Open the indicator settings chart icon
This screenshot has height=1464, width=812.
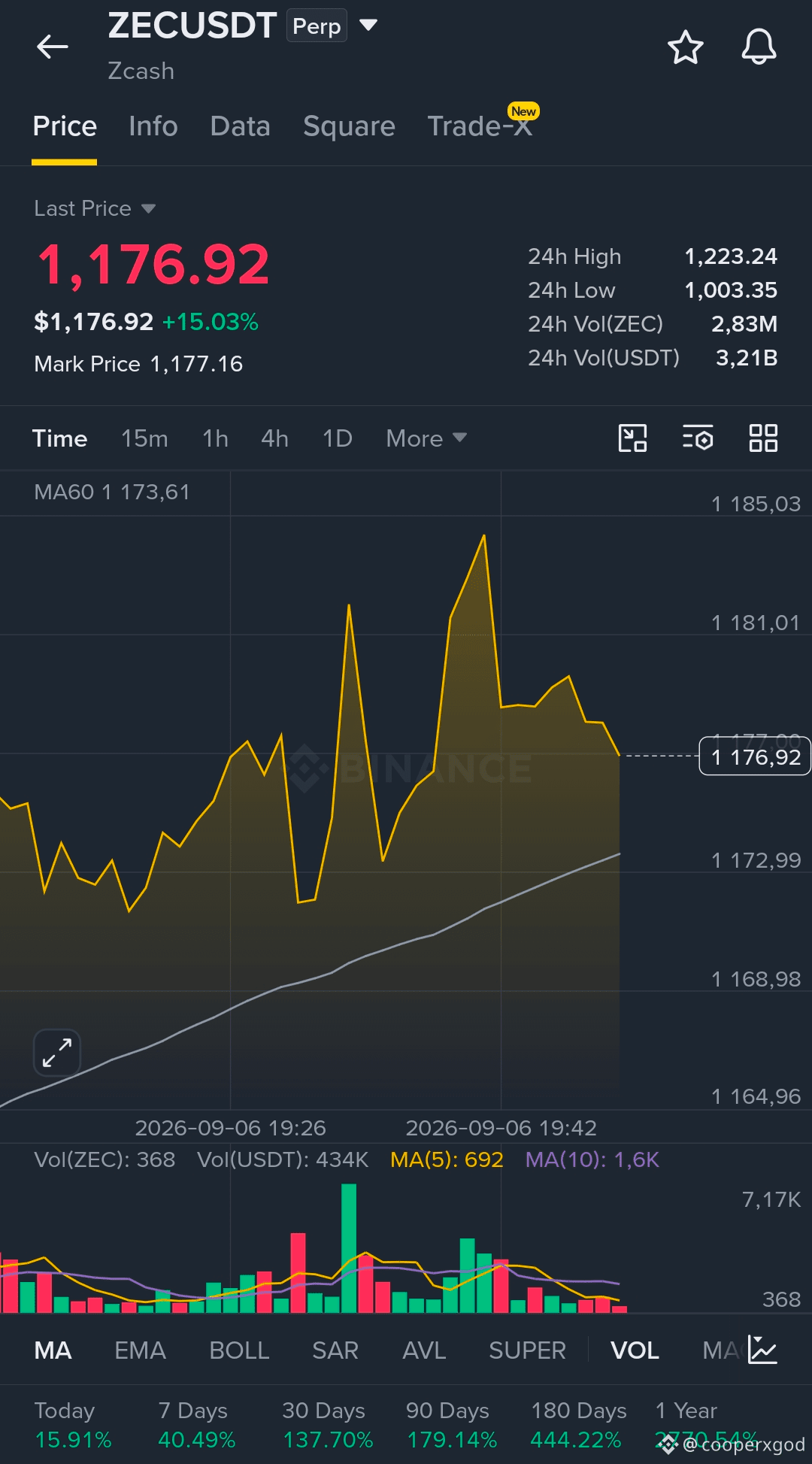762,1350
